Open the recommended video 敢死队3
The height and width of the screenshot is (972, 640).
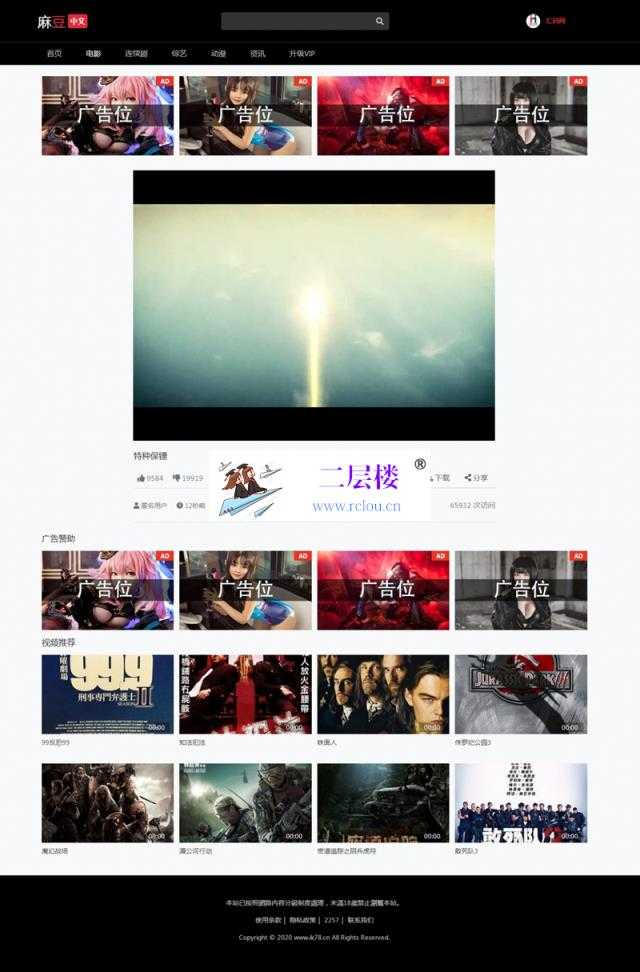point(521,803)
